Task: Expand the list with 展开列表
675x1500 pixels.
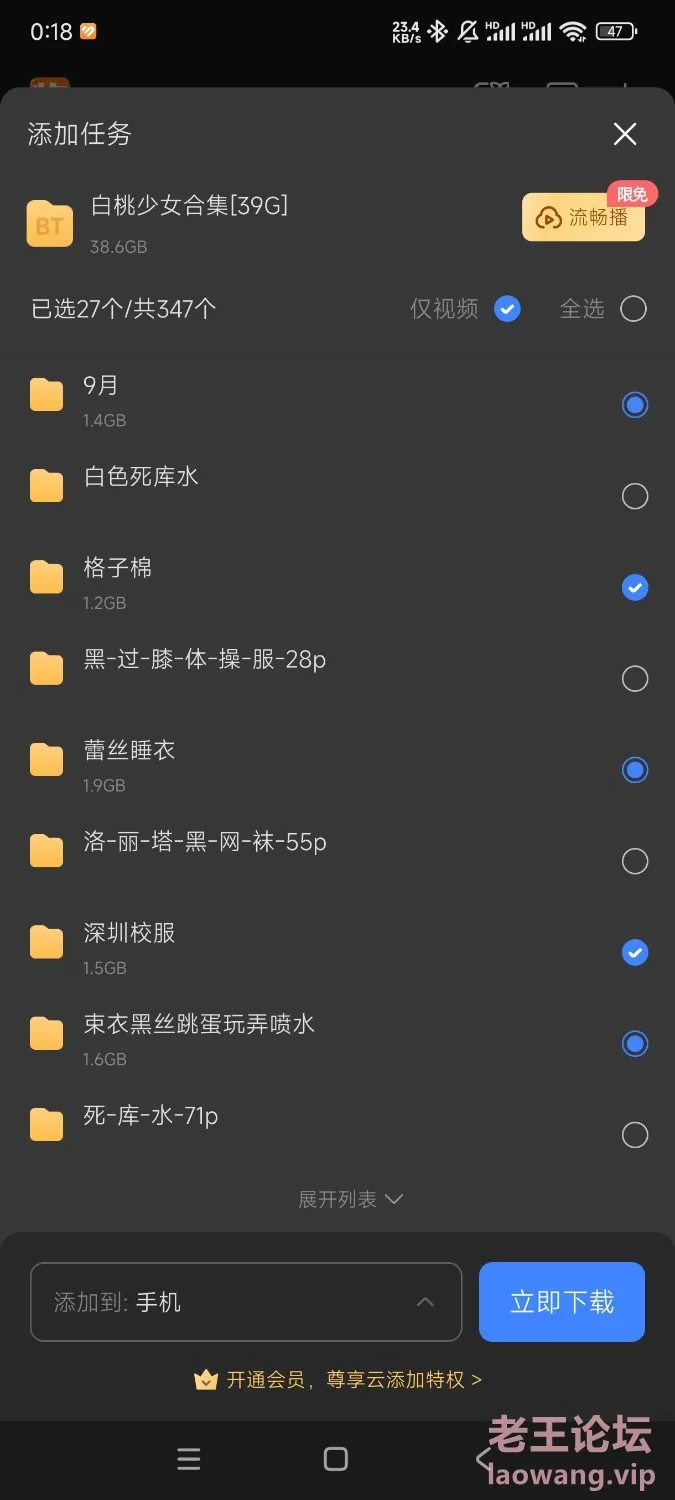Action: [x=350, y=1199]
